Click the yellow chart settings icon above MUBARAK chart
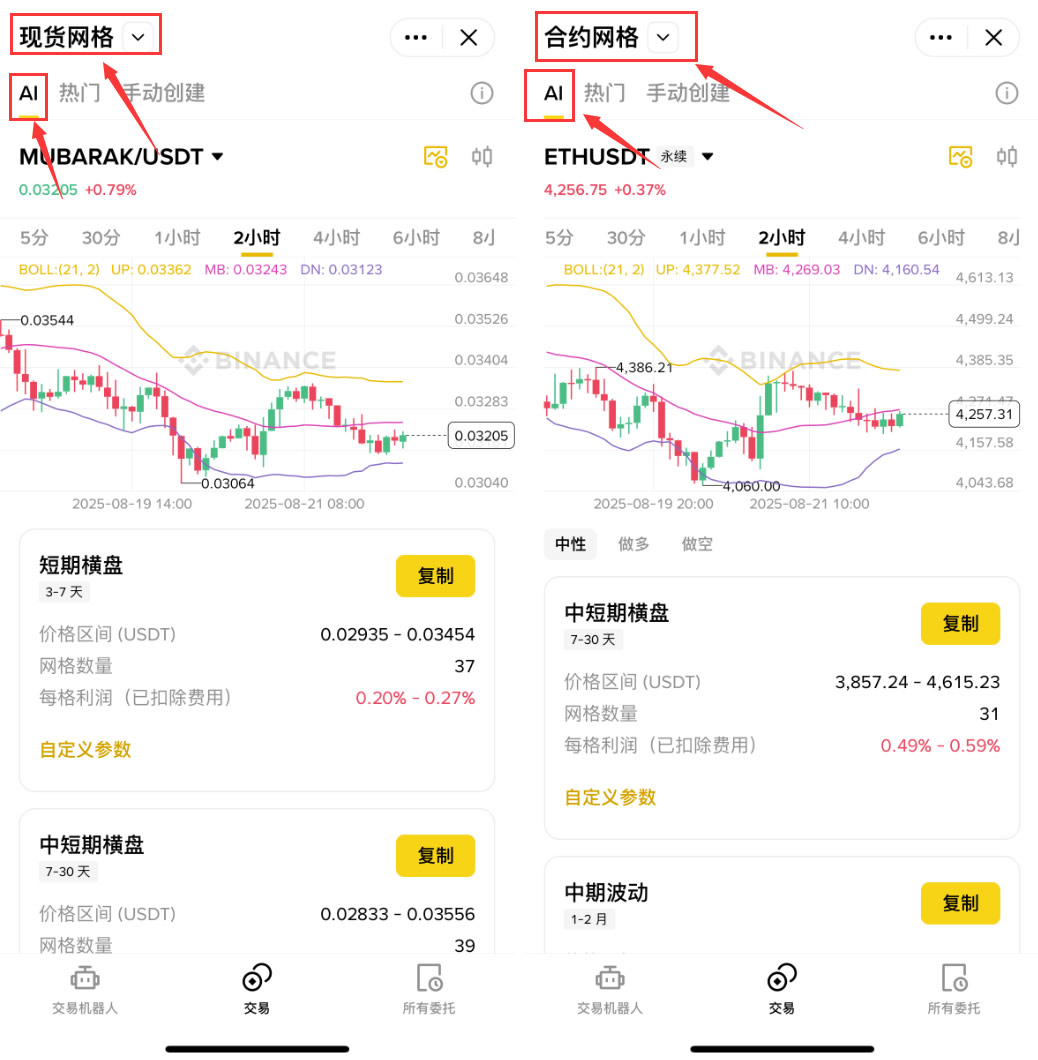Screen dimensions: 1038x1060 click(x=435, y=157)
